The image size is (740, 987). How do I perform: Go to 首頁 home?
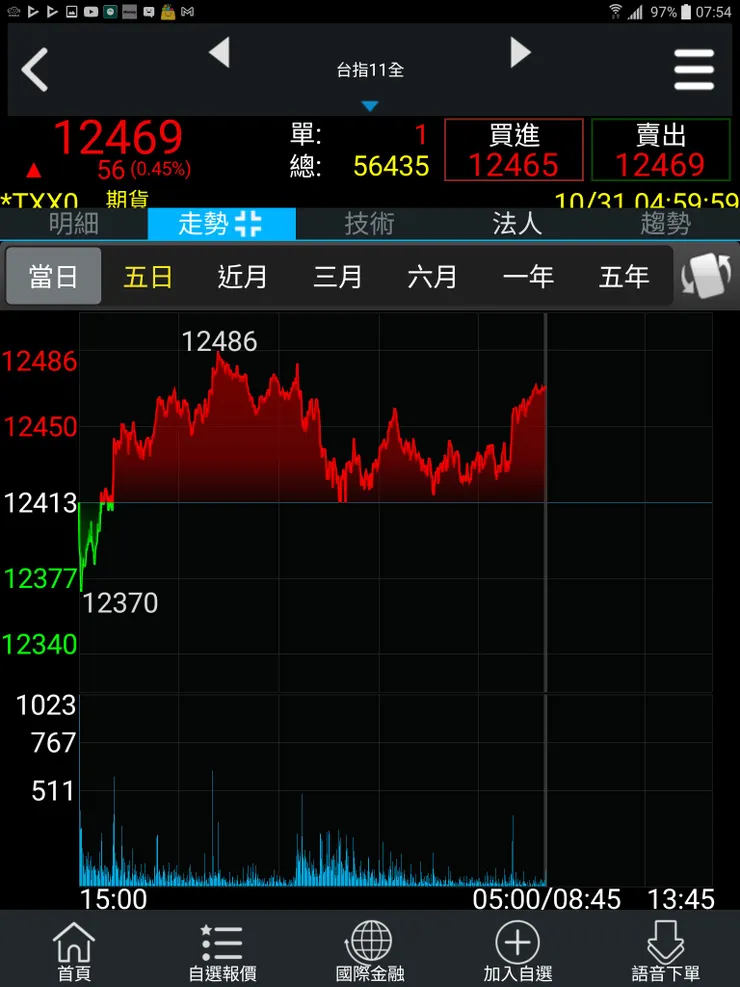74,950
